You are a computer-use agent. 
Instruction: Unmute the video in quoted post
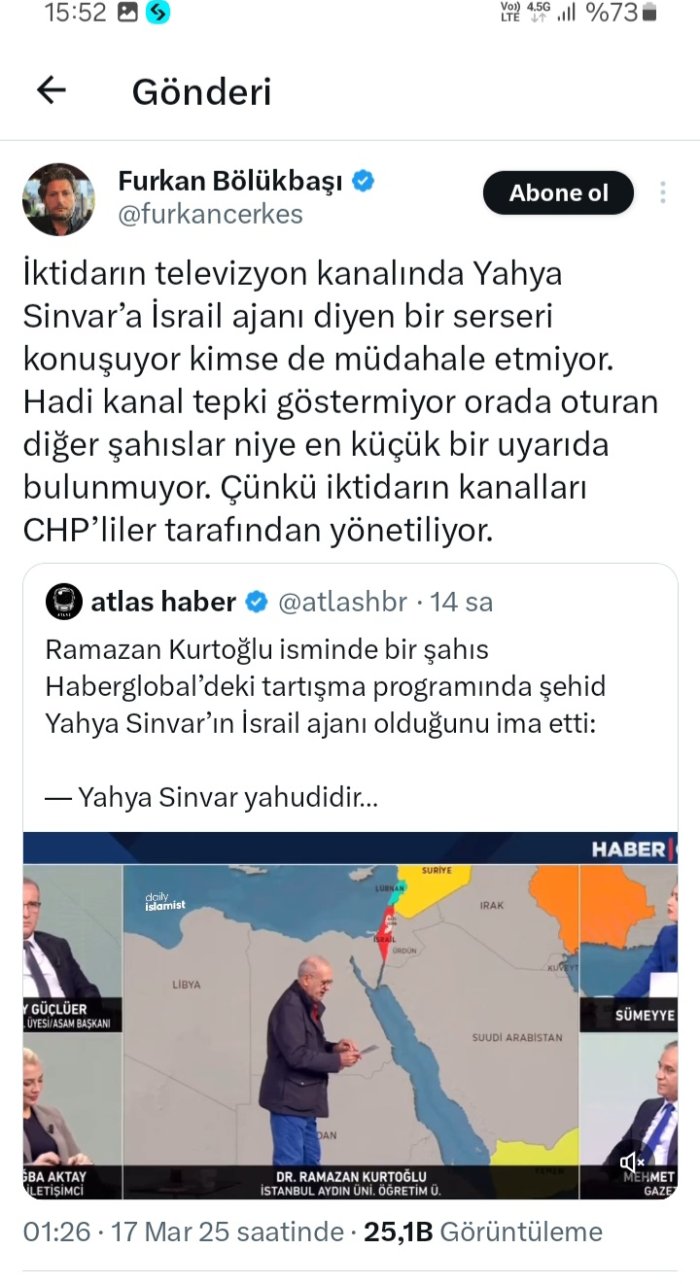coord(633,1162)
